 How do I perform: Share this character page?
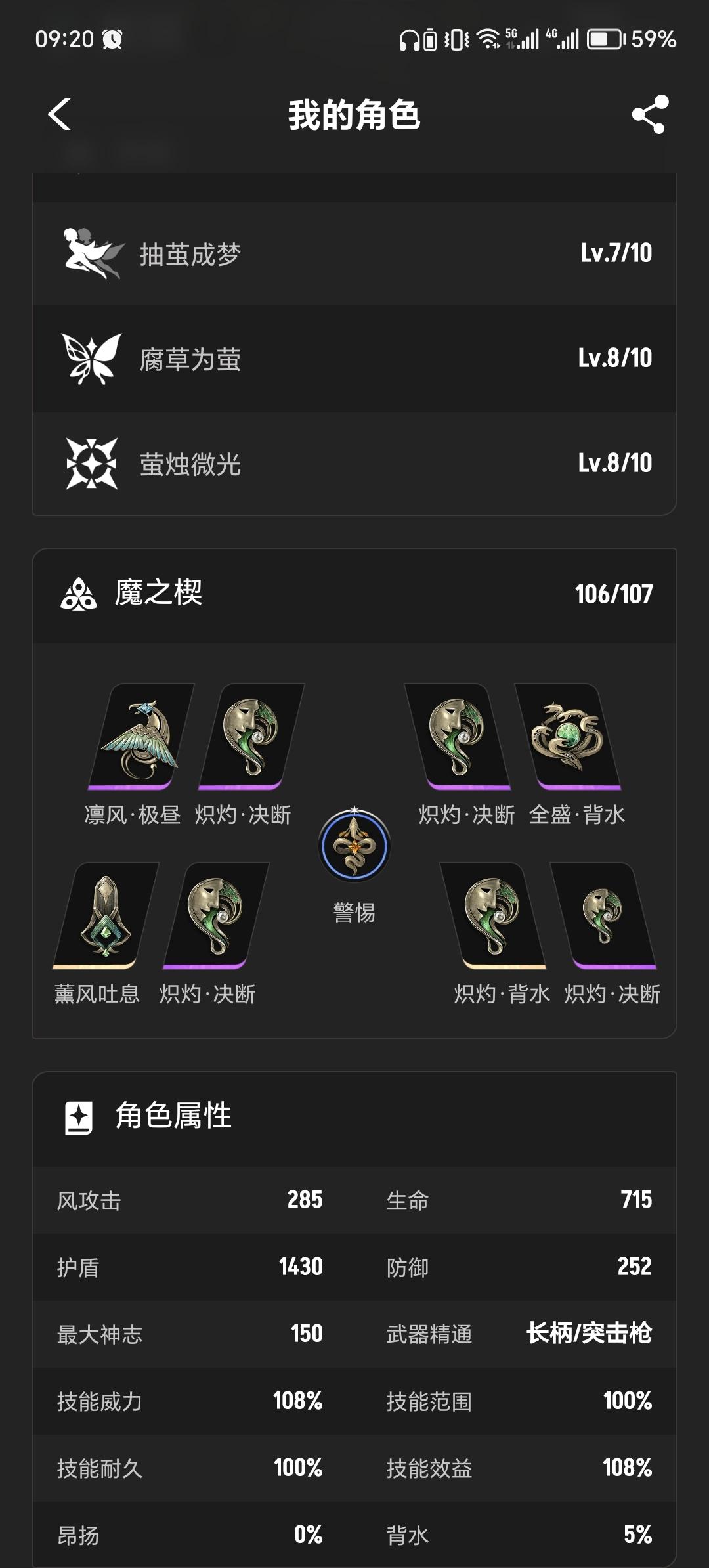(x=649, y=115)
